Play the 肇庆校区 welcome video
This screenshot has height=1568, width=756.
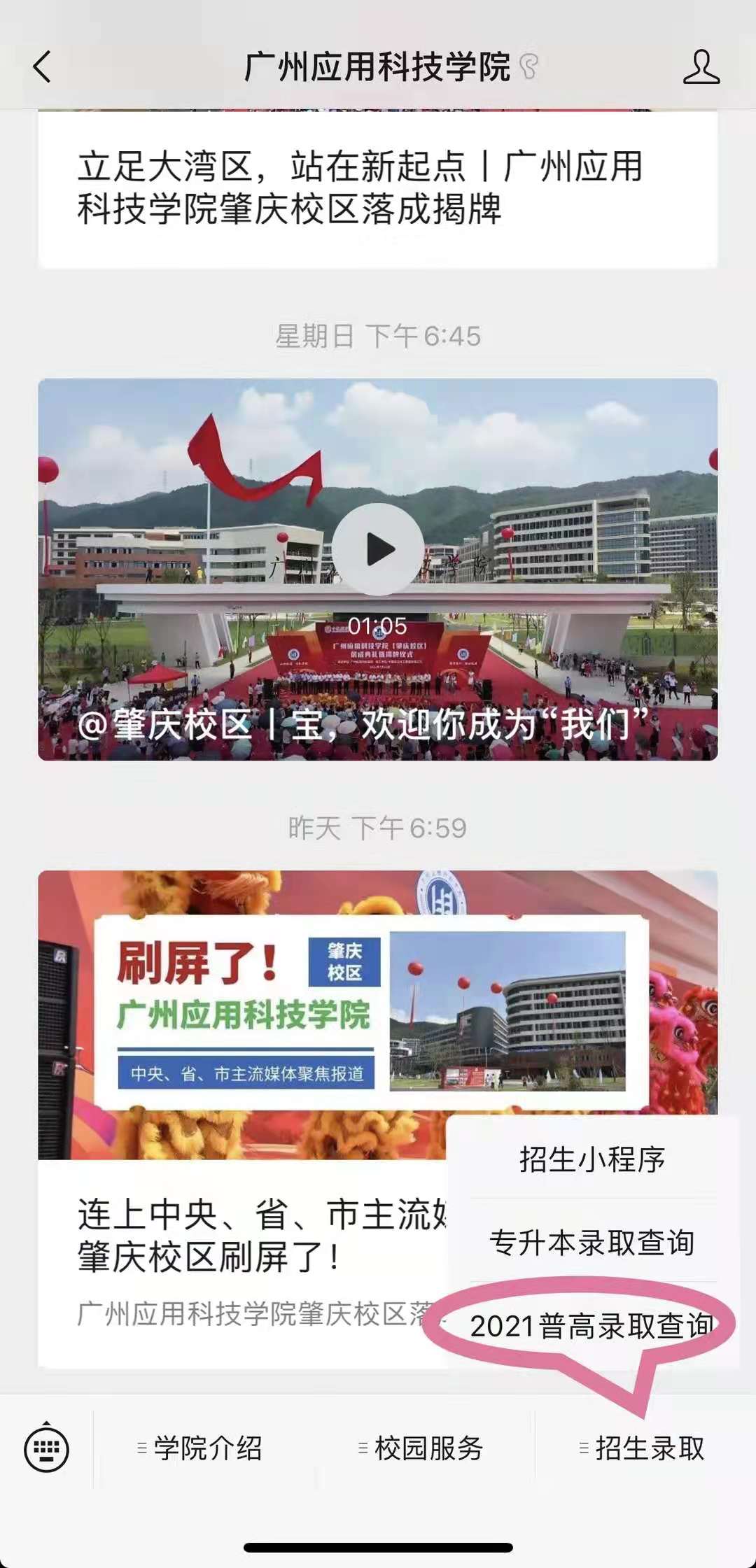(377, 549)
